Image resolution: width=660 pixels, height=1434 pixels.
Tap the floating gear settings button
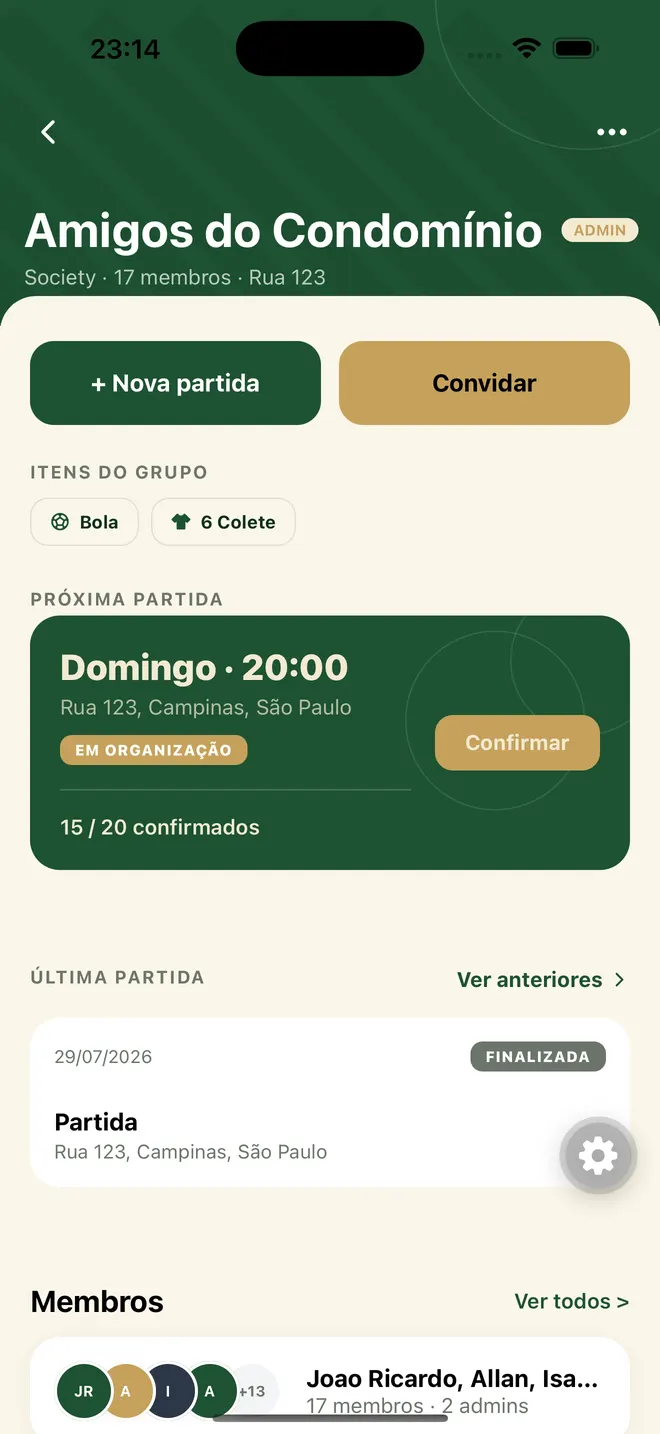[x=598, y=1156]
